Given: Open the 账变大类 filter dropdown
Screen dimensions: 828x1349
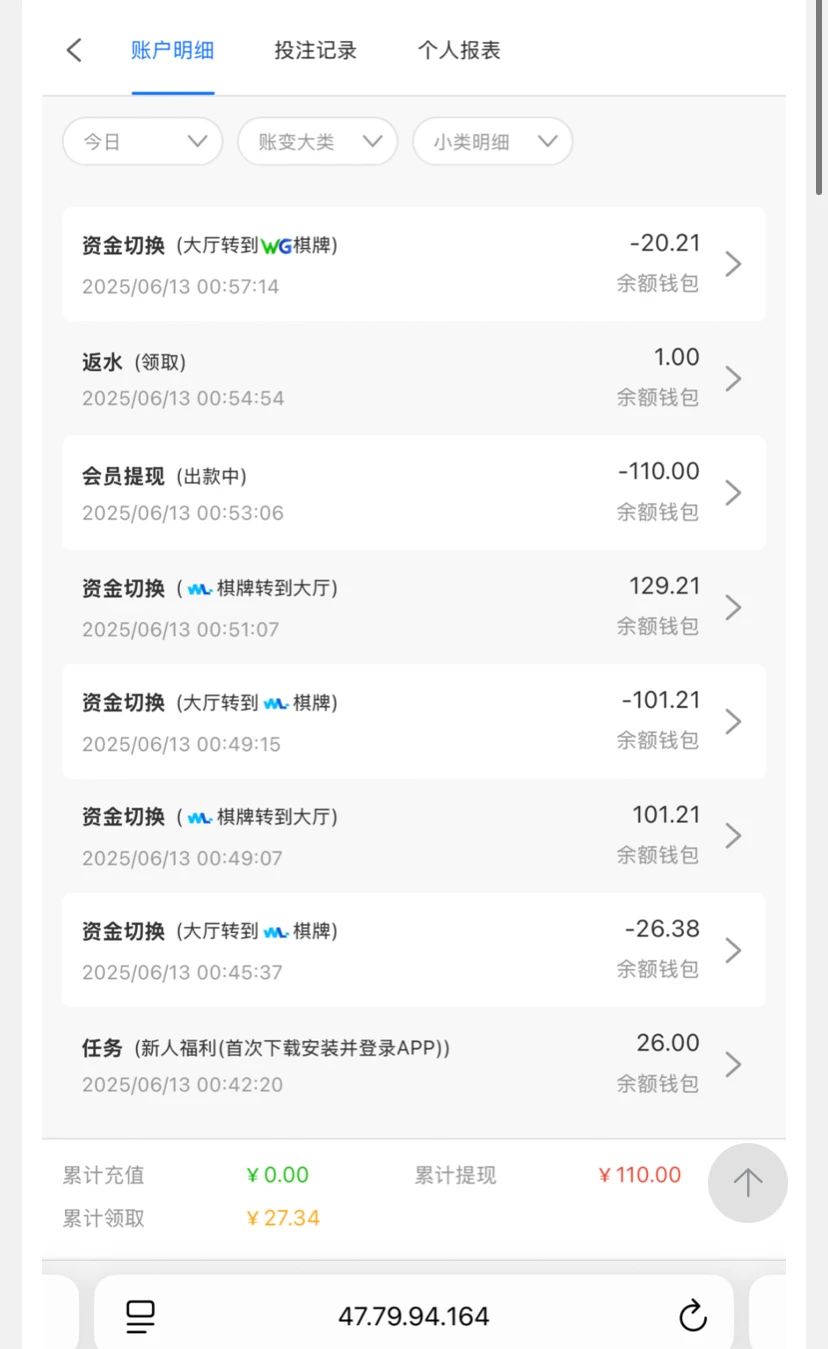Looking at the screenshot, I should pos(317,142).
